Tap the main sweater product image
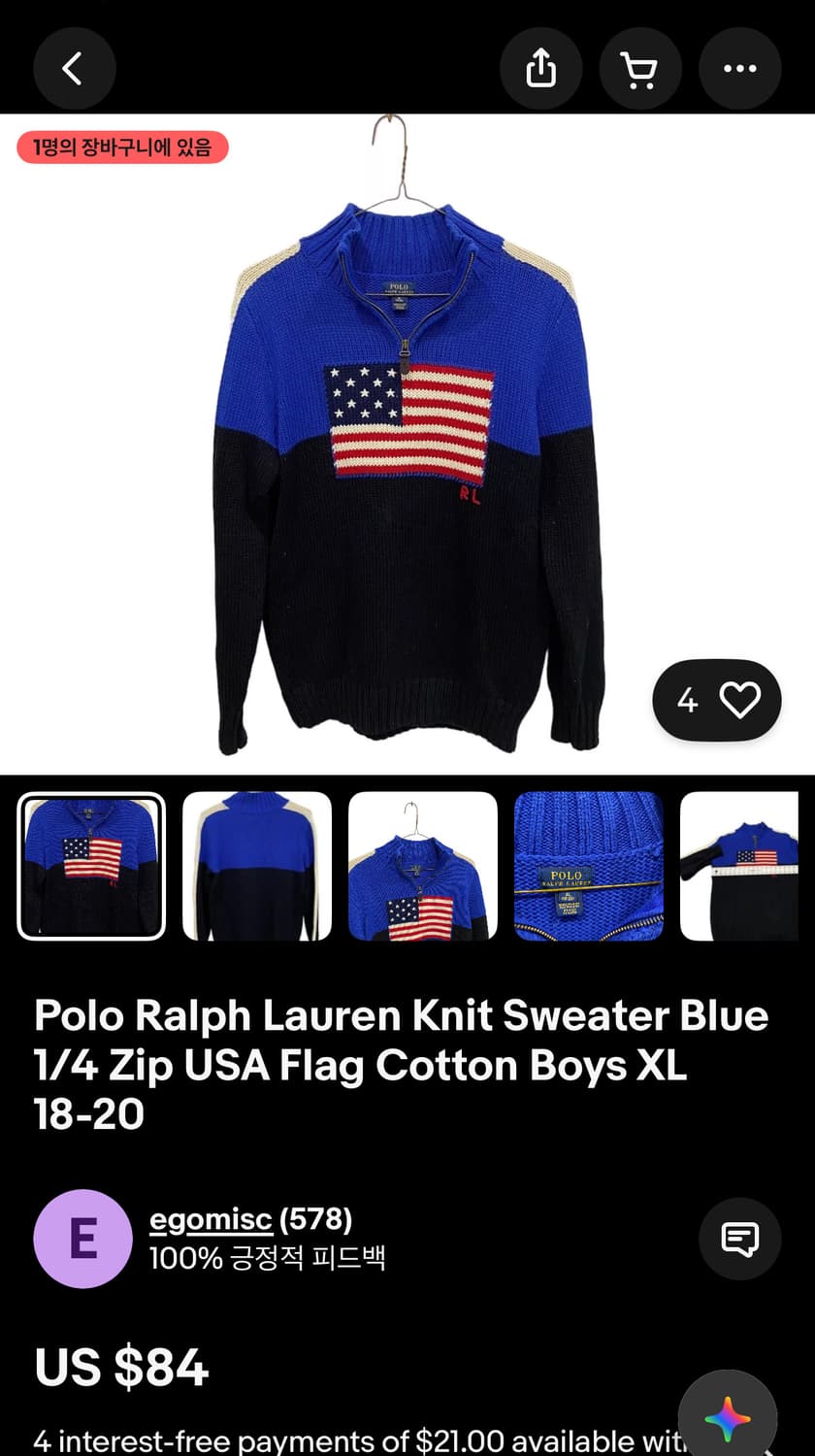 tap(407, 437)
